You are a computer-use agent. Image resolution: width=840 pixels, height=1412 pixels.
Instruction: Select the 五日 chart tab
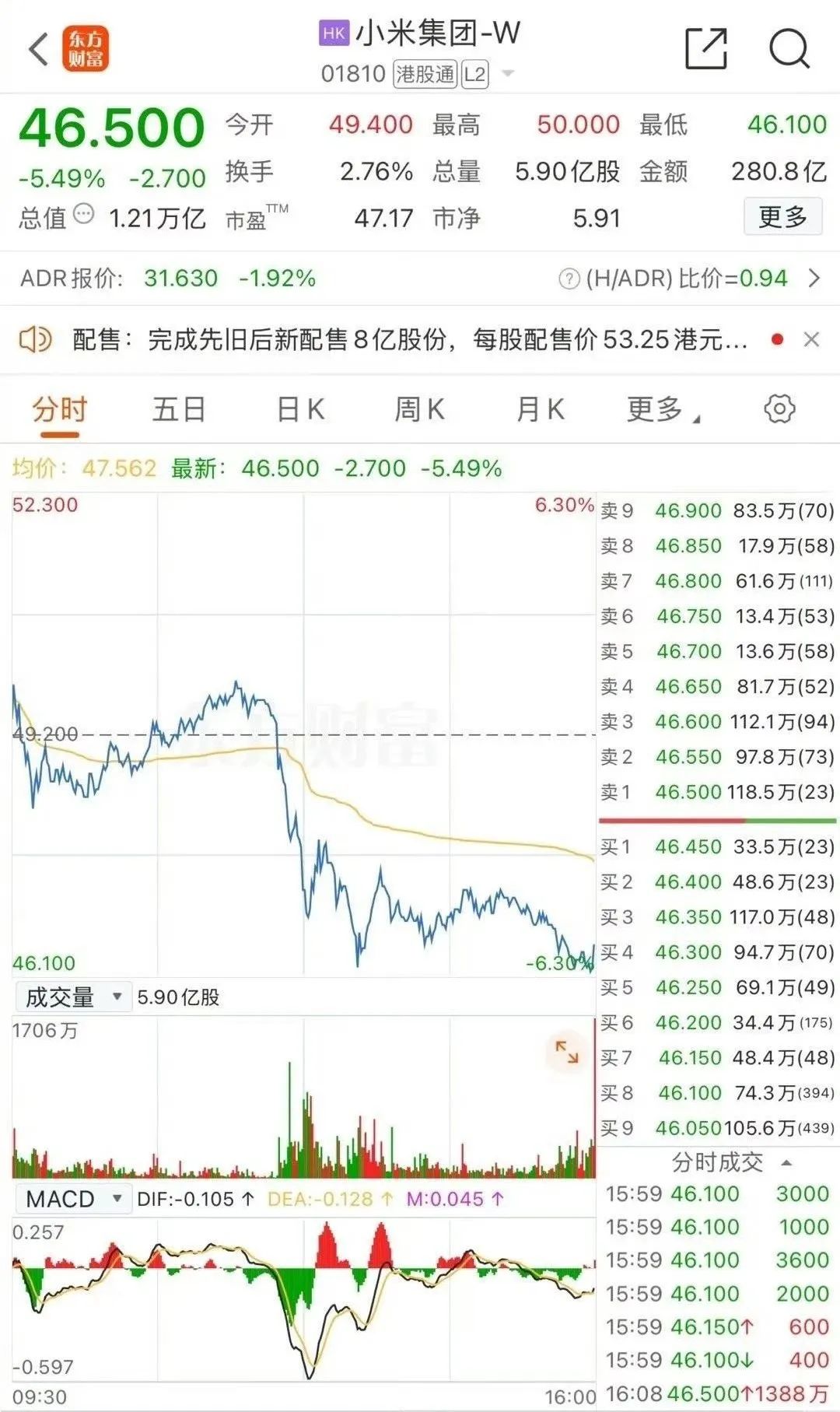[x=177, y=408]
